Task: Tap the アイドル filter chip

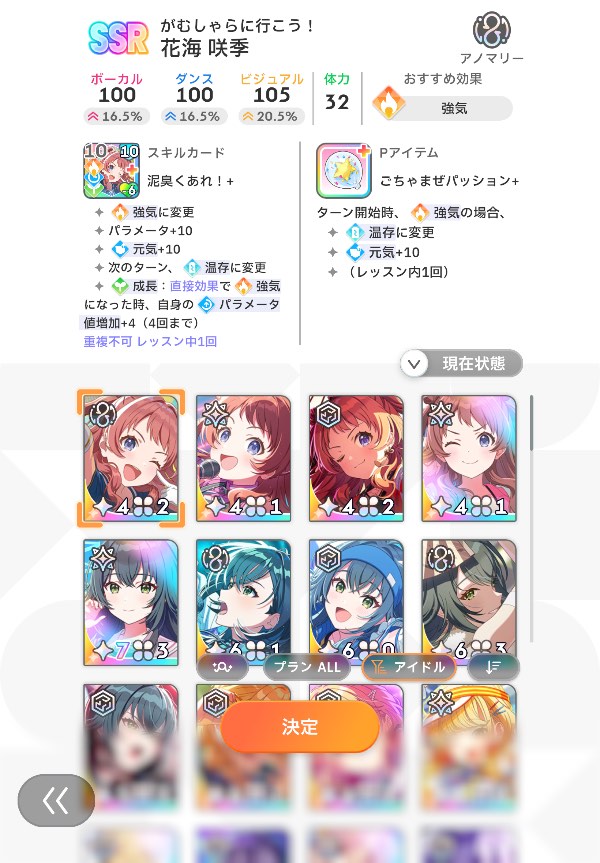Action: point(409,667)
